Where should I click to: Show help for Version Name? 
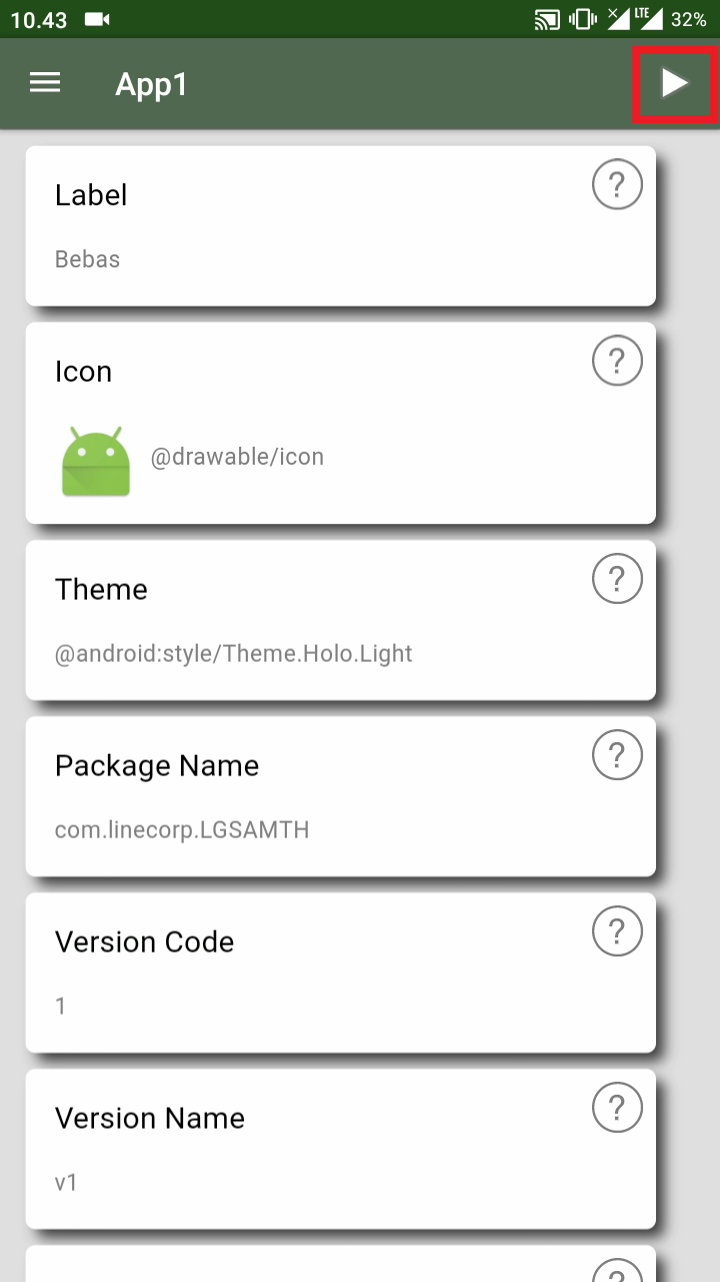tap(617, 1107)
